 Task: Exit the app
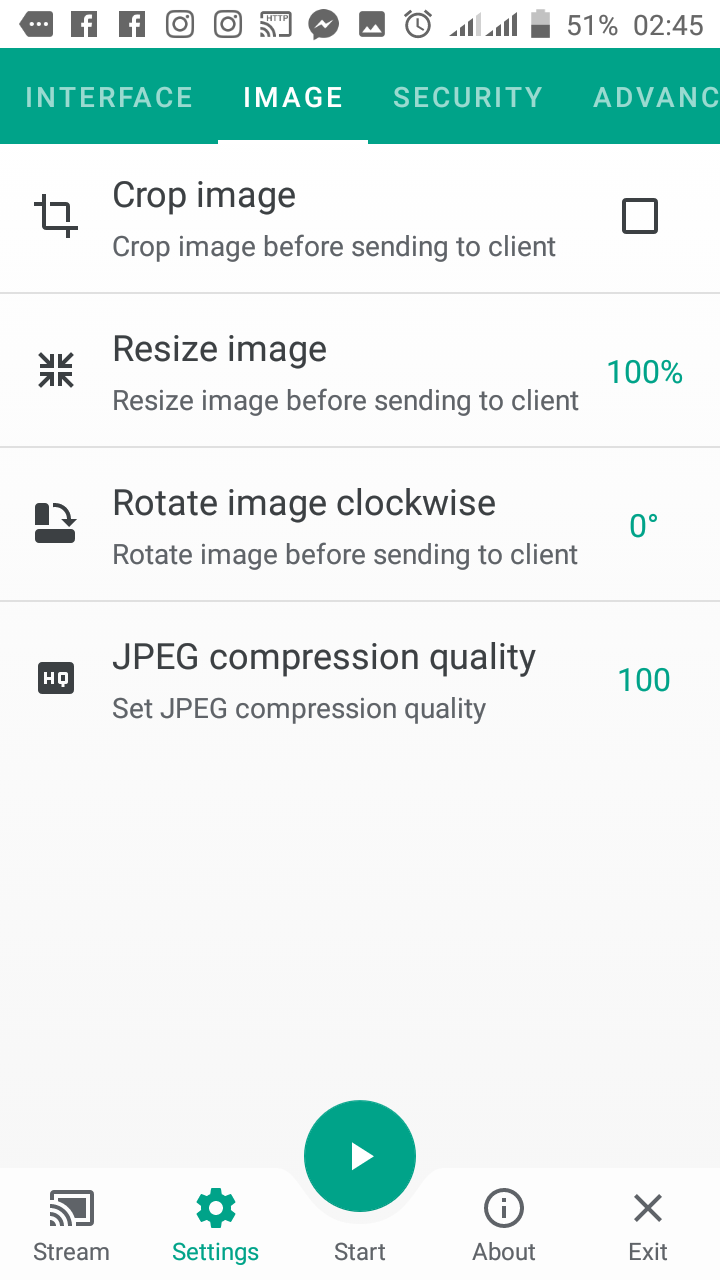(648, 1226)
